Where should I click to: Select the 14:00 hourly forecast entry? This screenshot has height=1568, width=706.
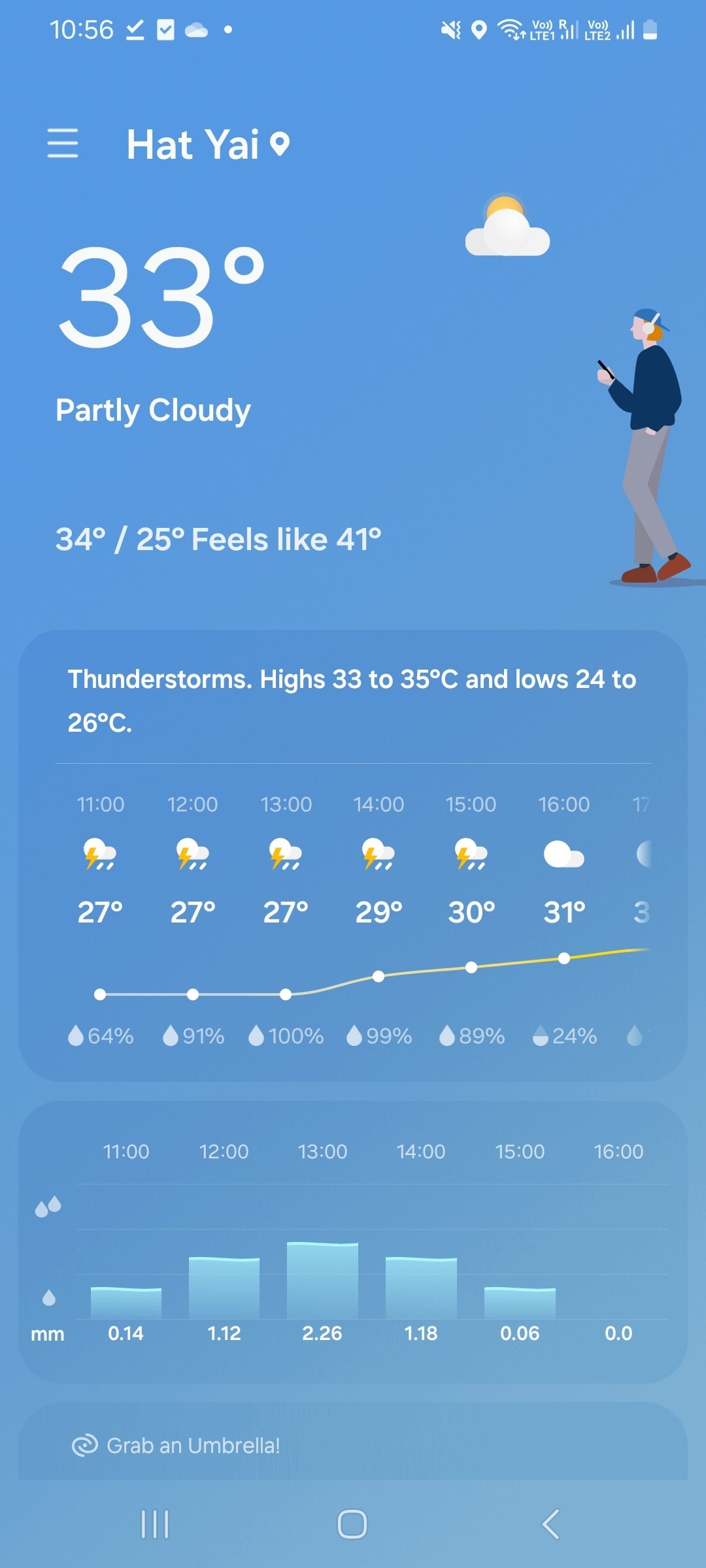(x=378, y=917)
